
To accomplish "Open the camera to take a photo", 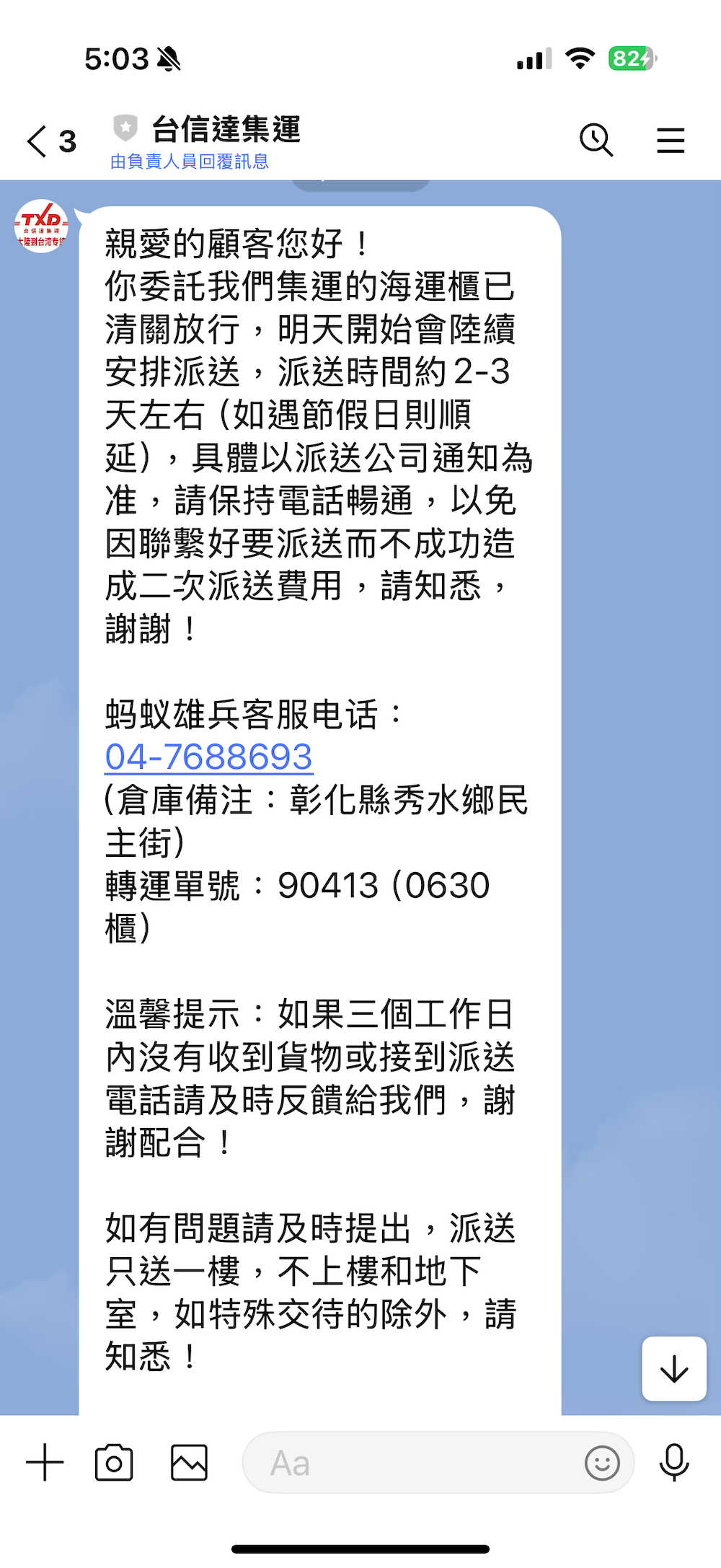I will pyautogui.click(x=114, y=1463).
